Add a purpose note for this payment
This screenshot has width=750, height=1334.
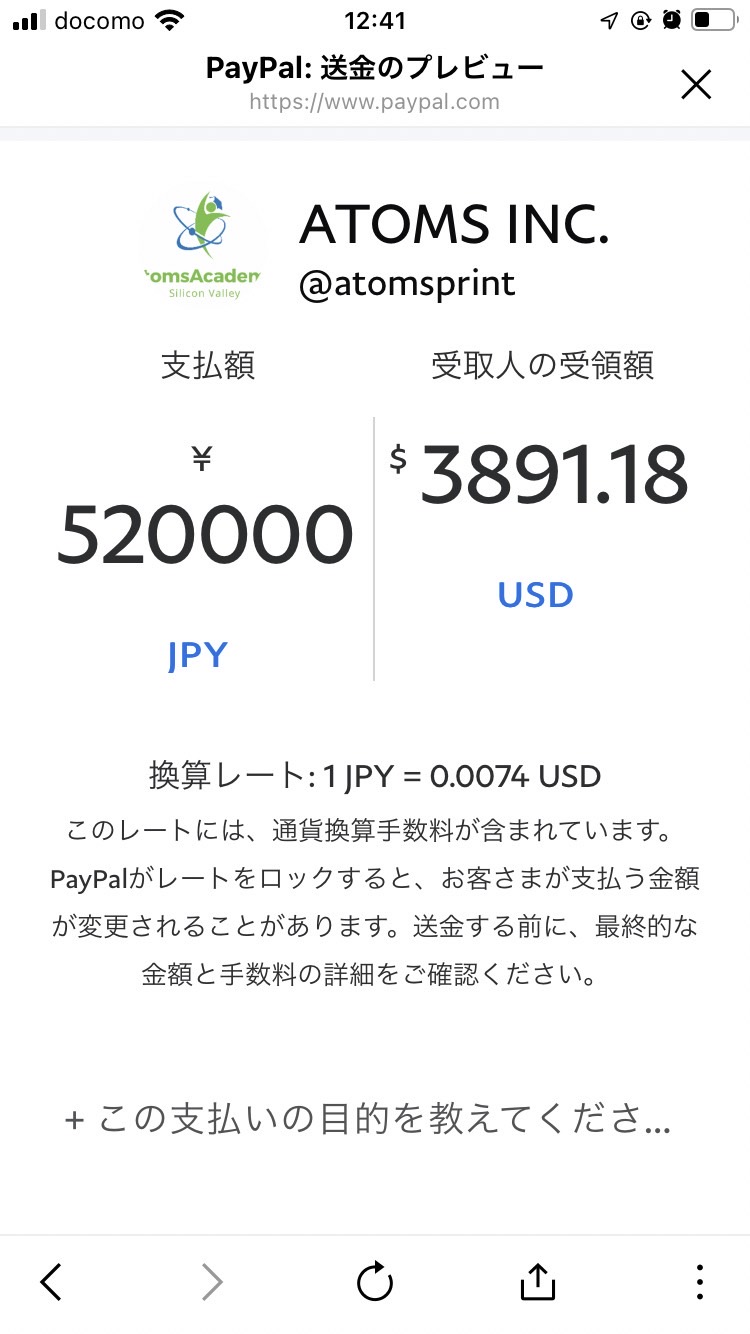pos(367,1119)
